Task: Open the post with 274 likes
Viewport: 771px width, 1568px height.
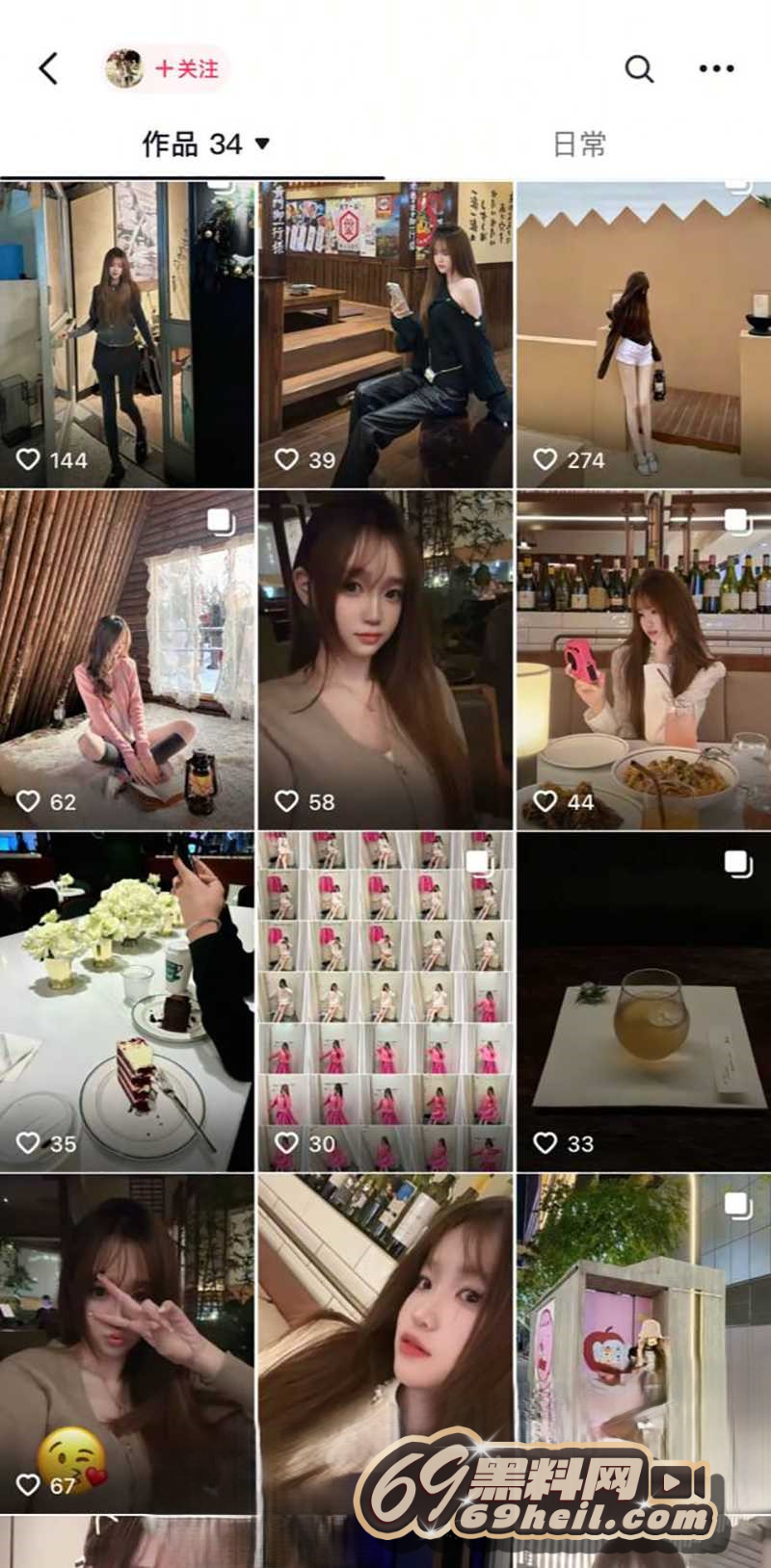Action: (x=644, y=333)
